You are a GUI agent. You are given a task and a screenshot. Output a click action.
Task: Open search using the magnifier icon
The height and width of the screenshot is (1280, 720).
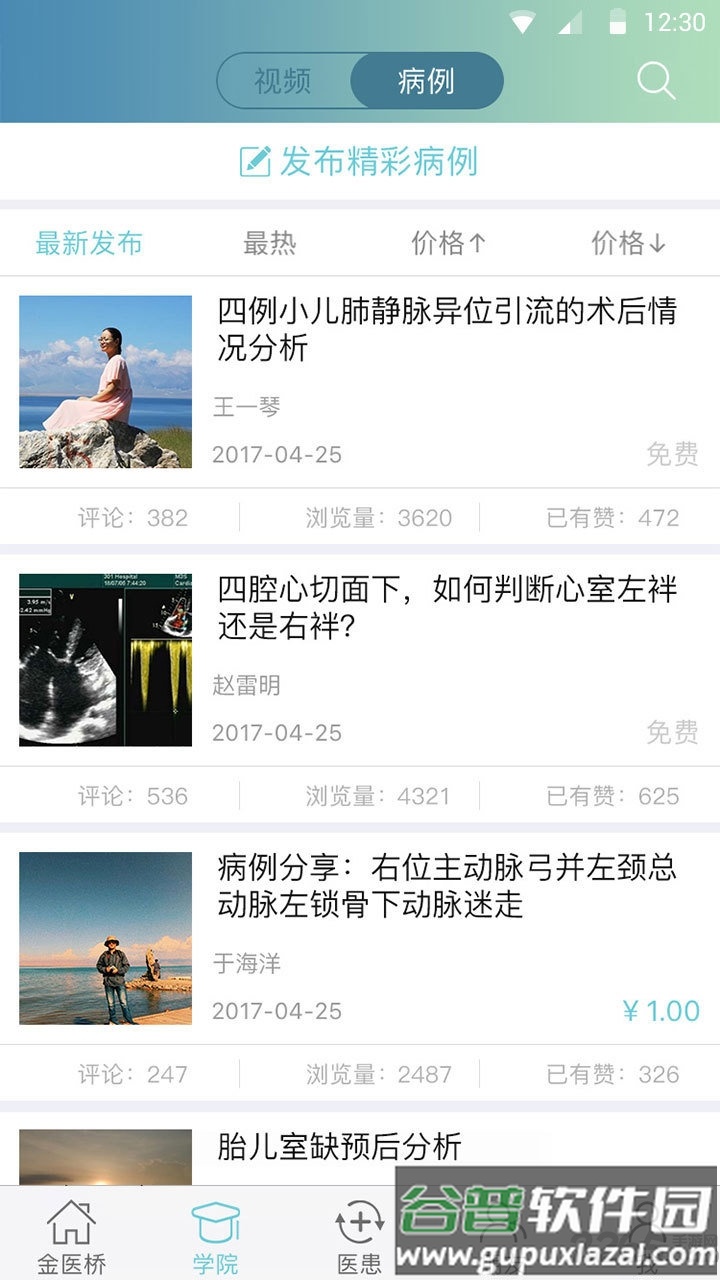click(655, 80)
